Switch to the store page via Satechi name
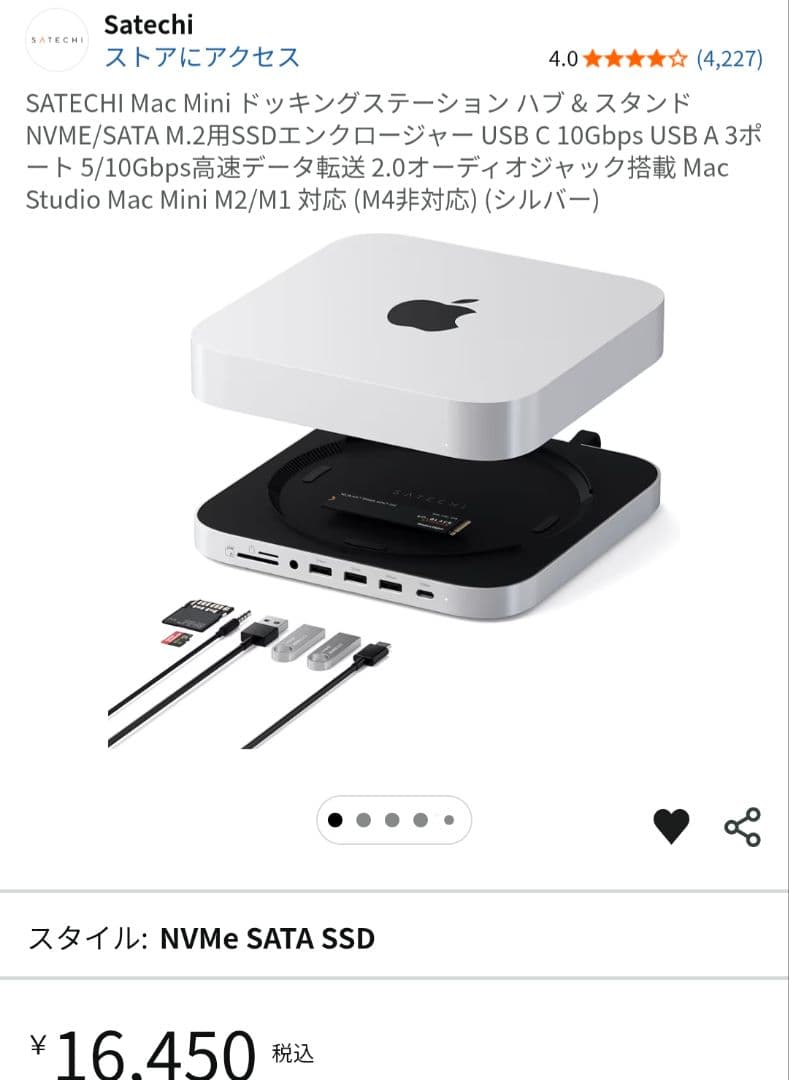789x1080 pixels. pyautogui.click(x=148, y=25)
